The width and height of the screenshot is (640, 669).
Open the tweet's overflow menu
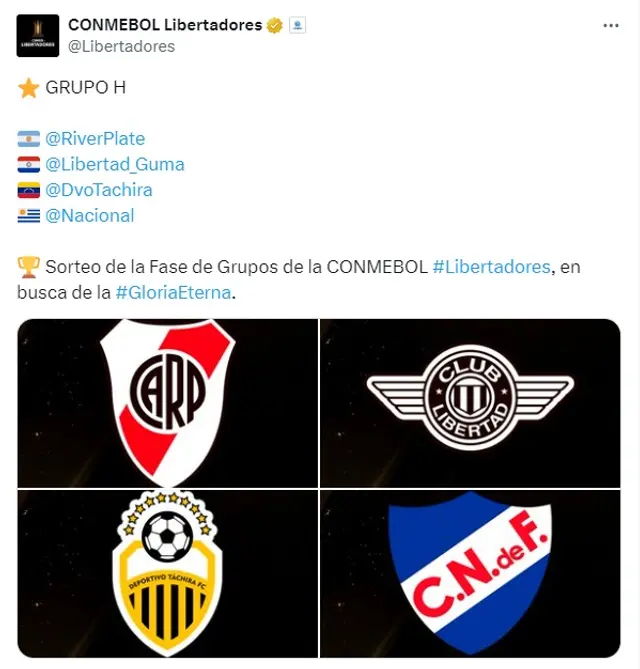point(611,25)
